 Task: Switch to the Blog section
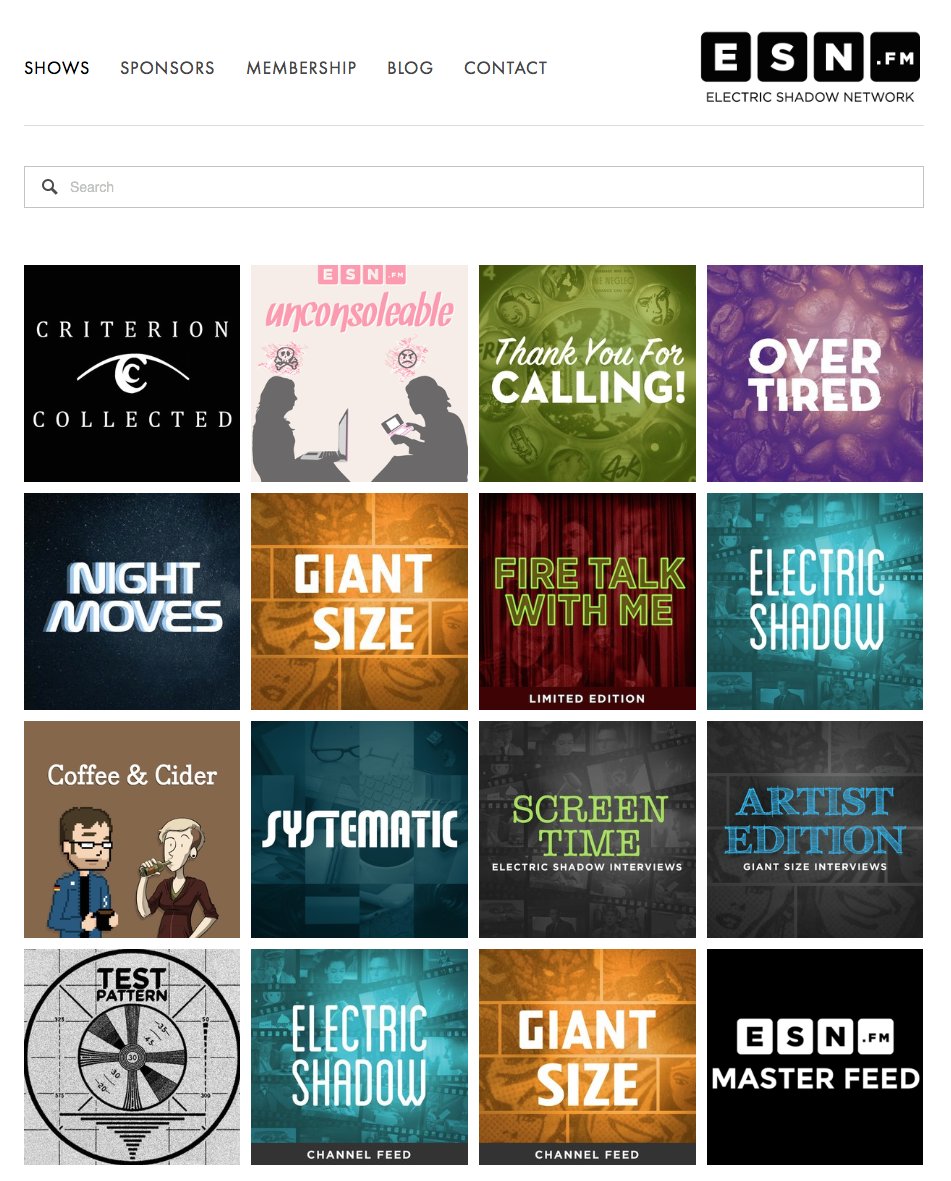[410, 68]
